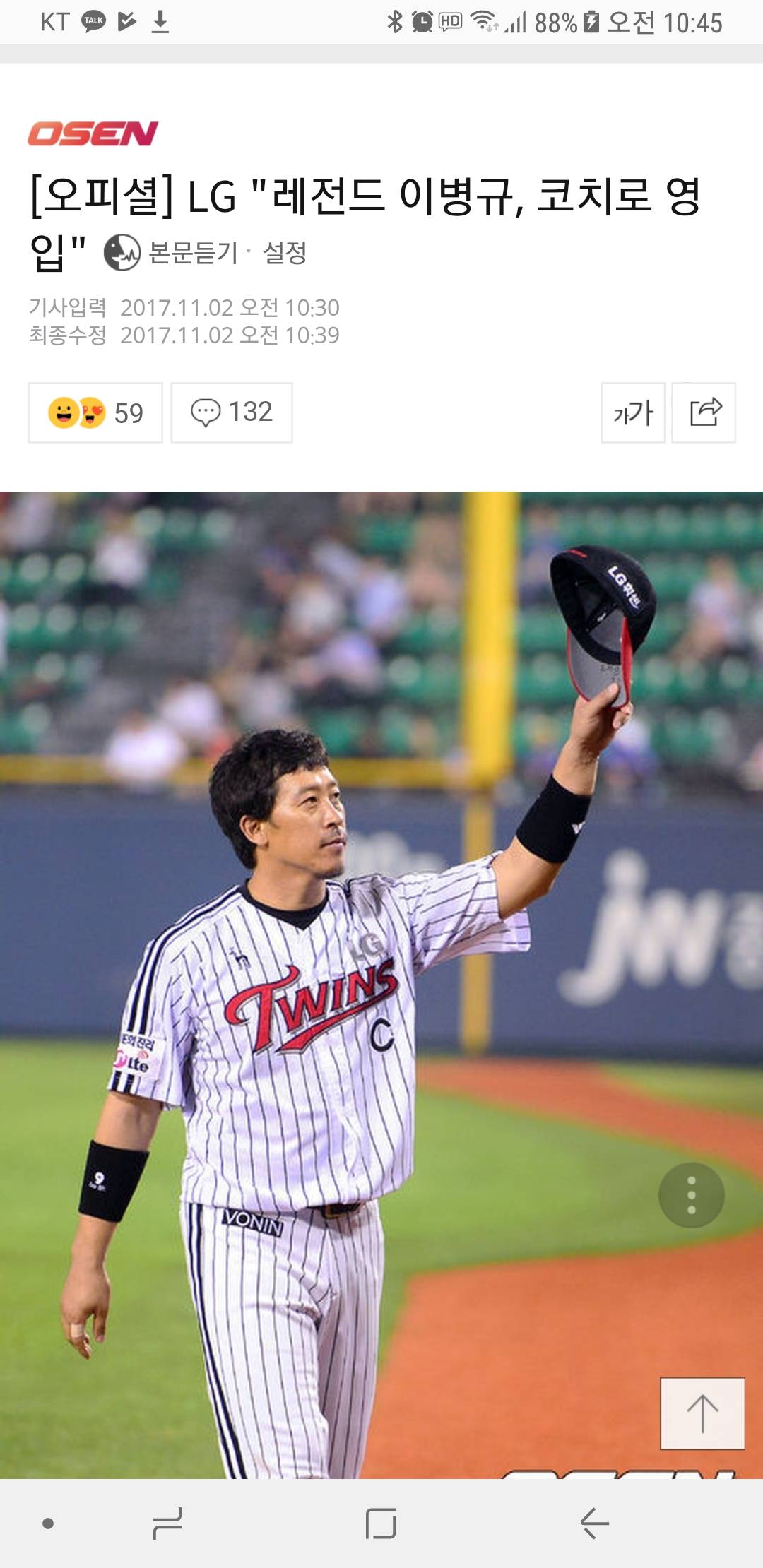Change font size with 가가 button
This screenshot has height=1568, width=763.
[x=633, y=412]
